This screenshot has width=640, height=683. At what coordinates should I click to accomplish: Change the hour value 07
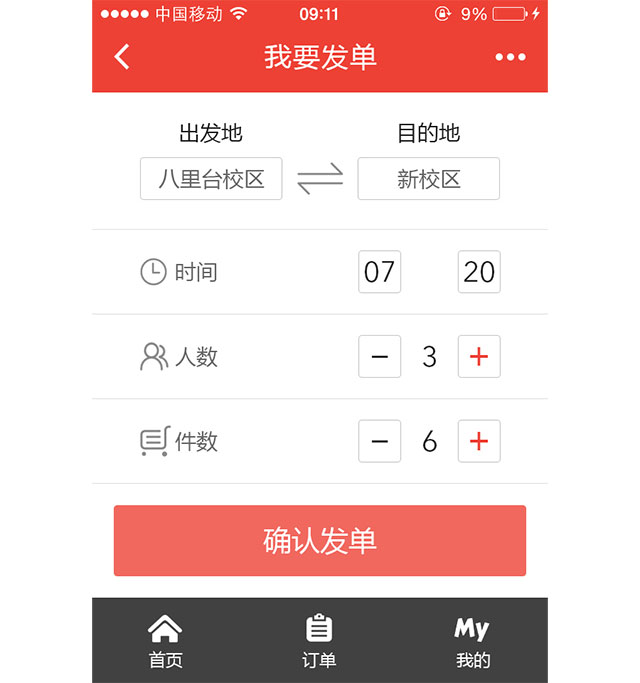coord(379,272)
